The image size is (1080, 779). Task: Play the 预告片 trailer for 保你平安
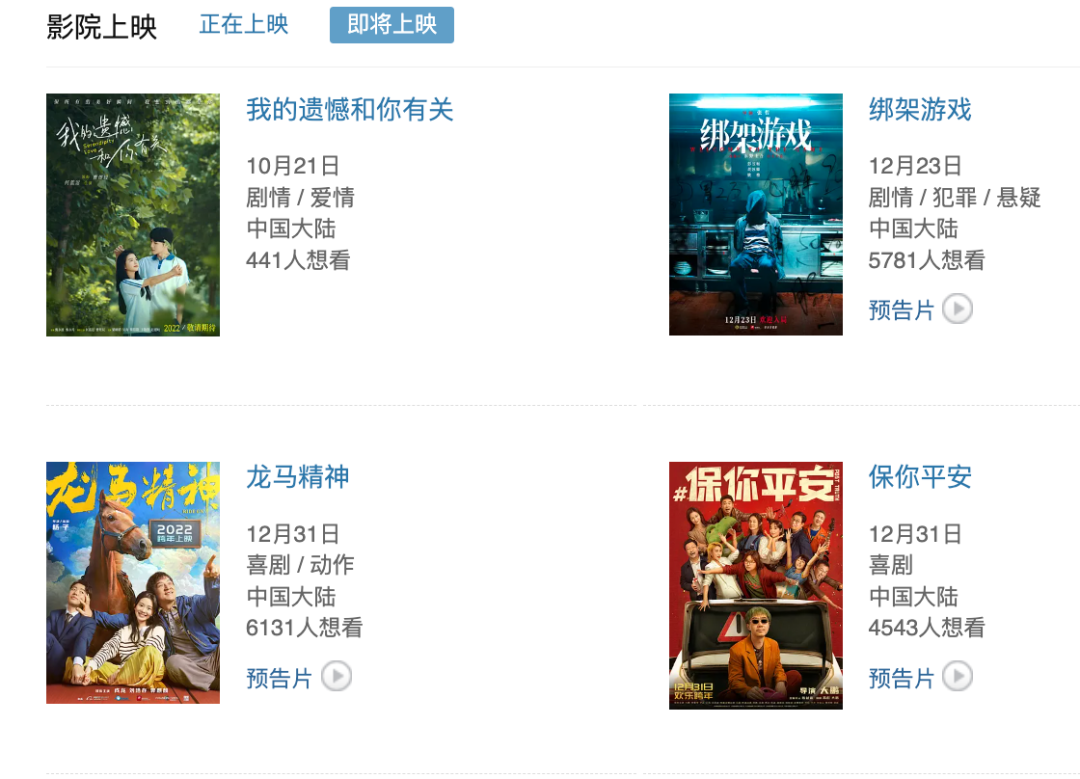pyautogui.click(x=920, y=678)
